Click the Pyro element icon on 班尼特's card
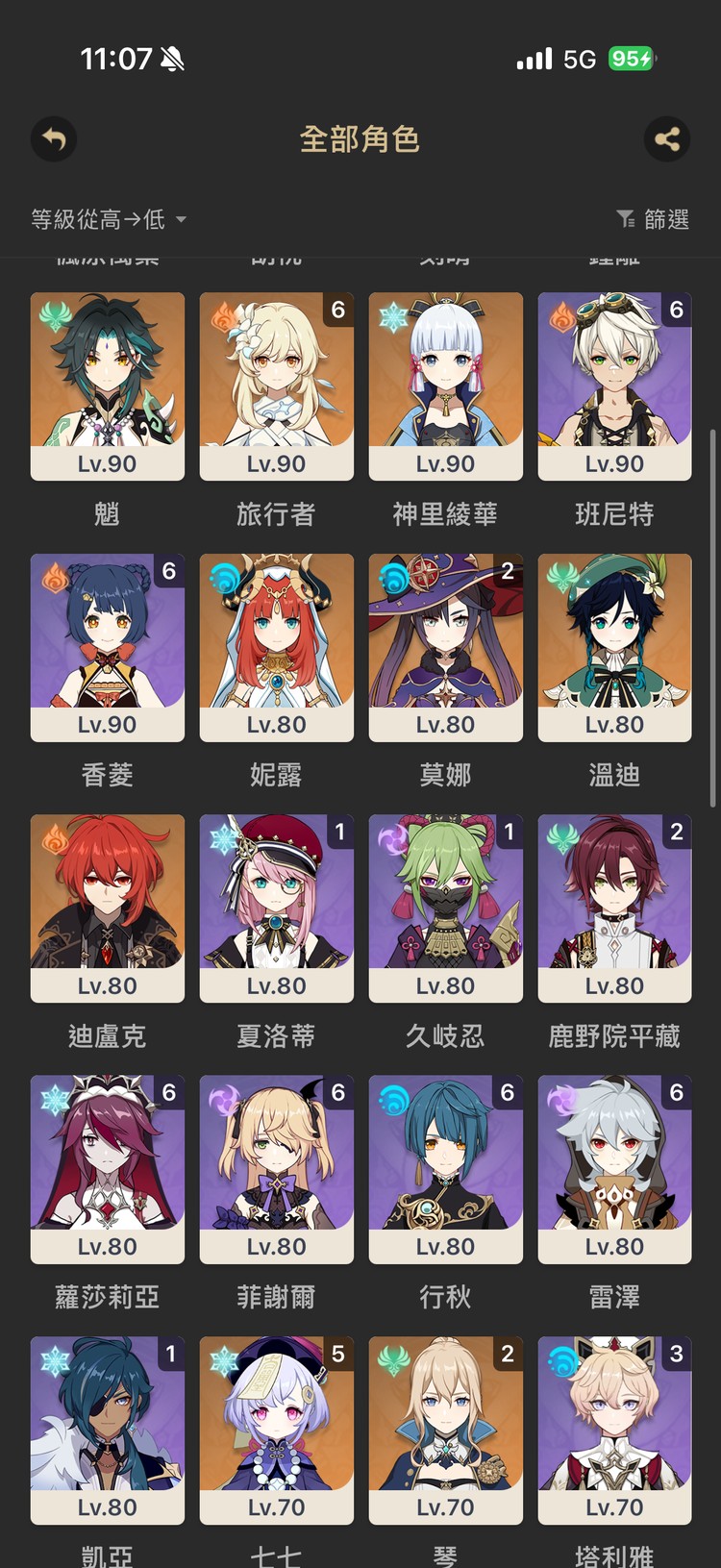The image size is (721, 1568). (563, 314)
